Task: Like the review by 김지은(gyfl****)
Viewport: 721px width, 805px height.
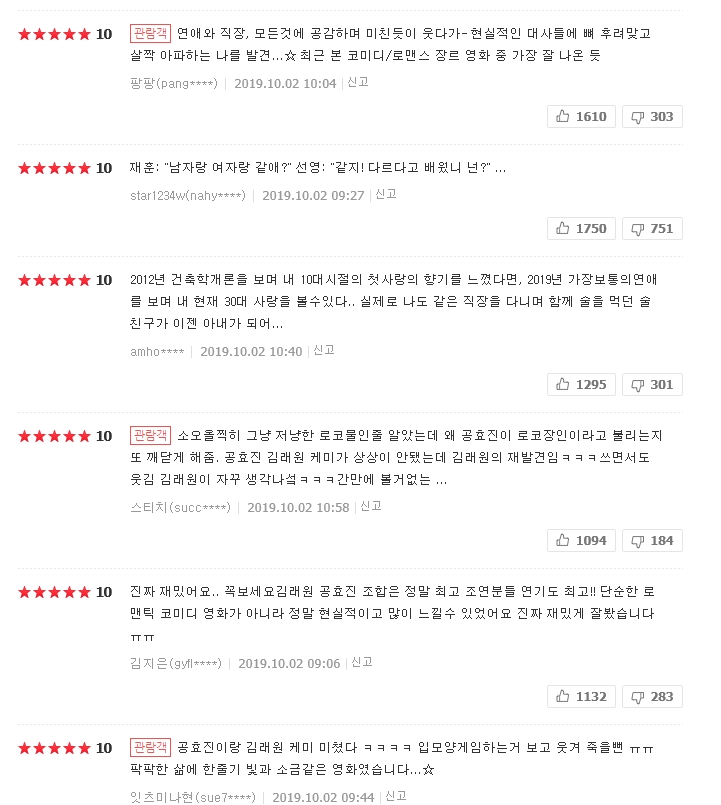Action: pyautogui.click(x=581, y=697)
